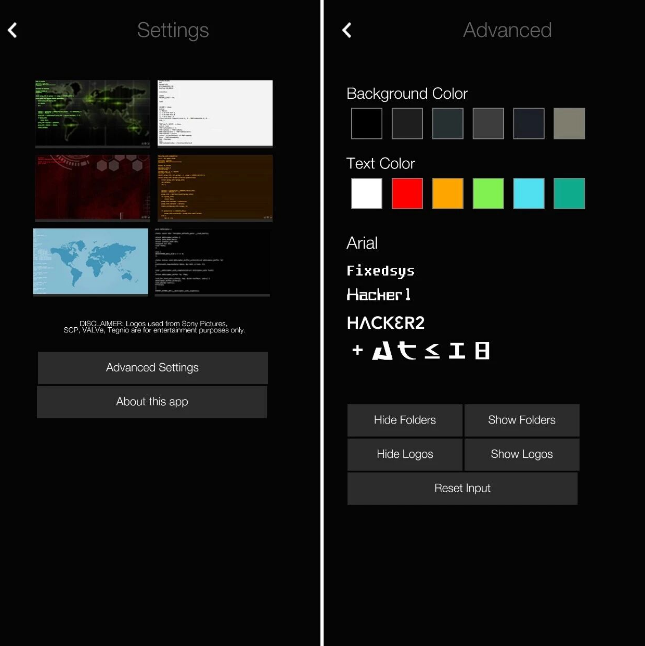
Task: Pick the orange text color
Action: [448, 194]
